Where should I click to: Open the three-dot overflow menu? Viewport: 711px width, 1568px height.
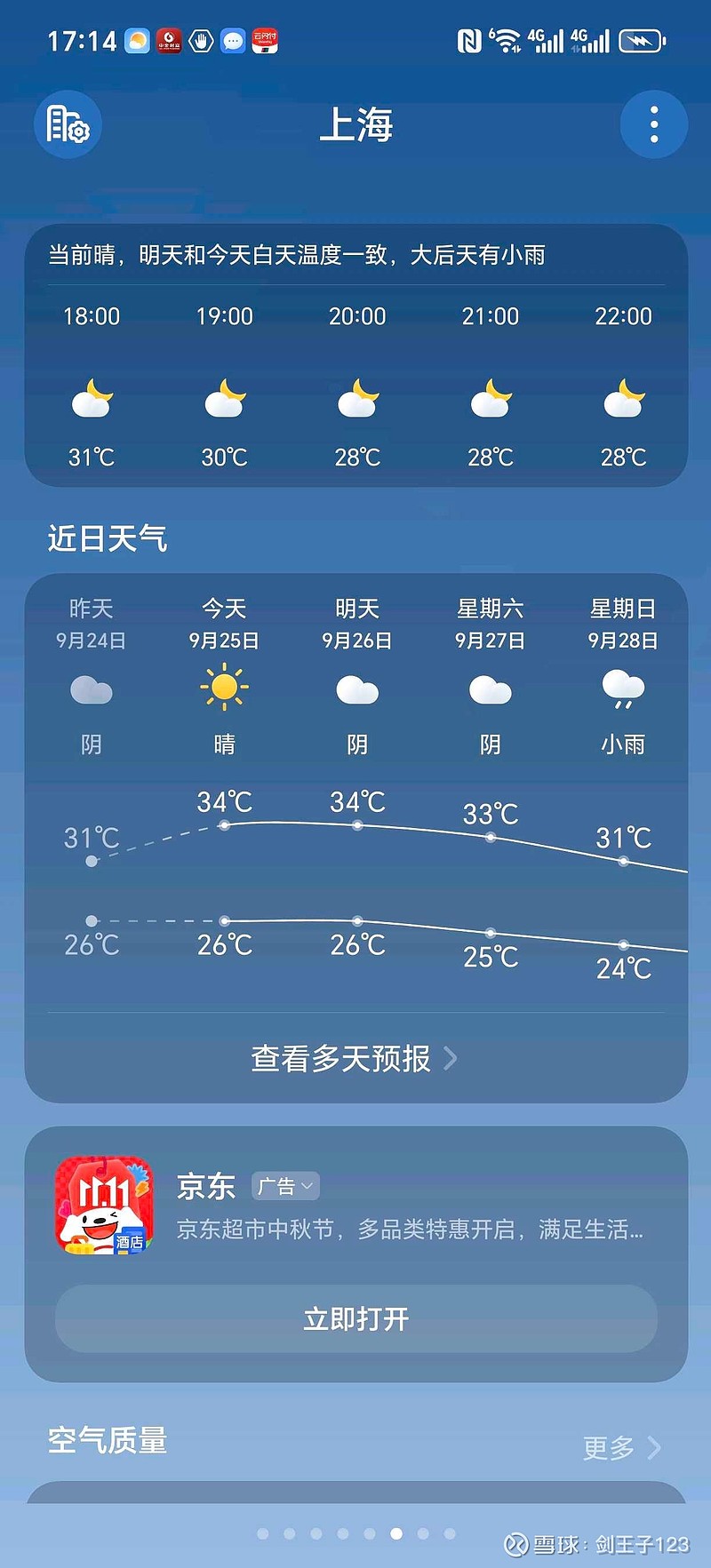(654, 124)
